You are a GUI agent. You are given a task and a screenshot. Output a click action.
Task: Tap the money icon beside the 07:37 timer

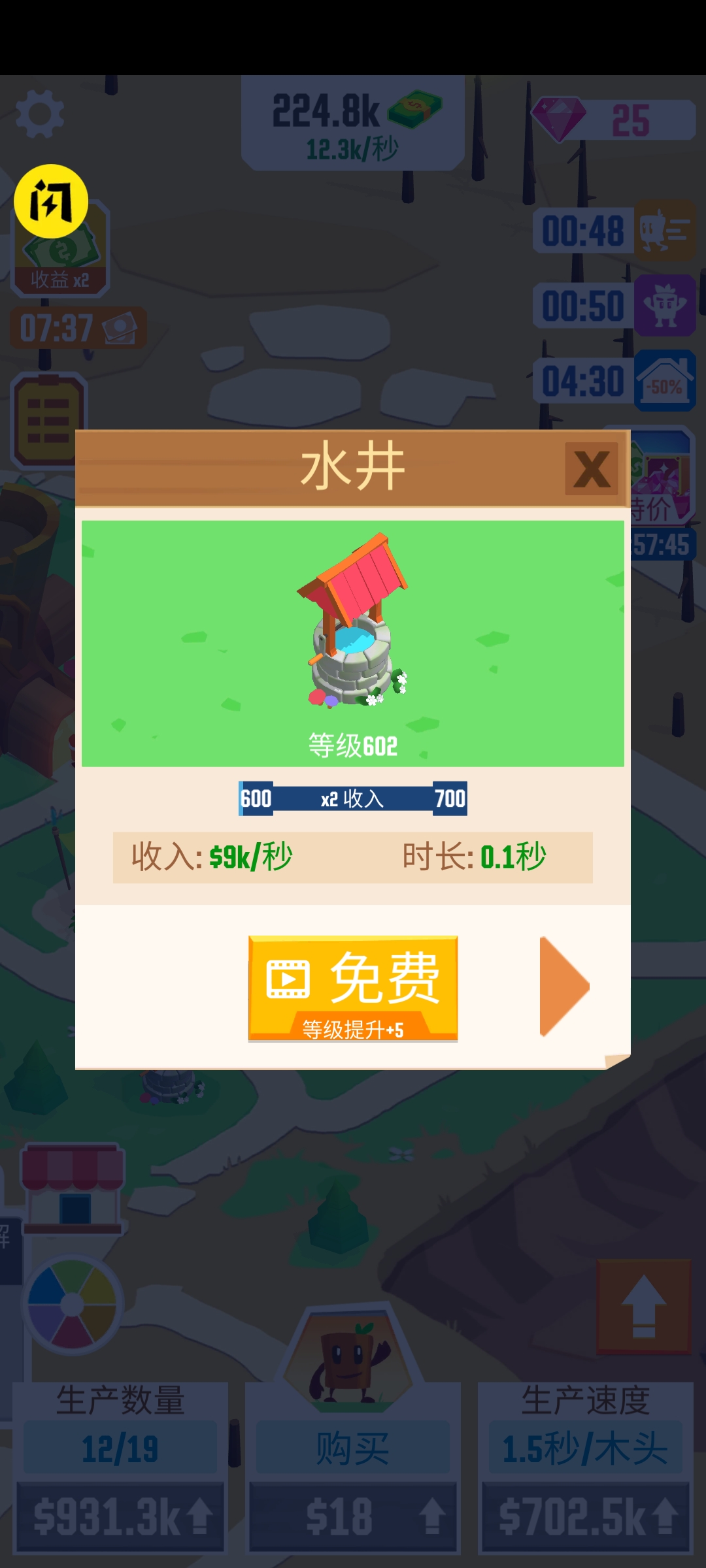pyautogui.click(x=121, y=328)
